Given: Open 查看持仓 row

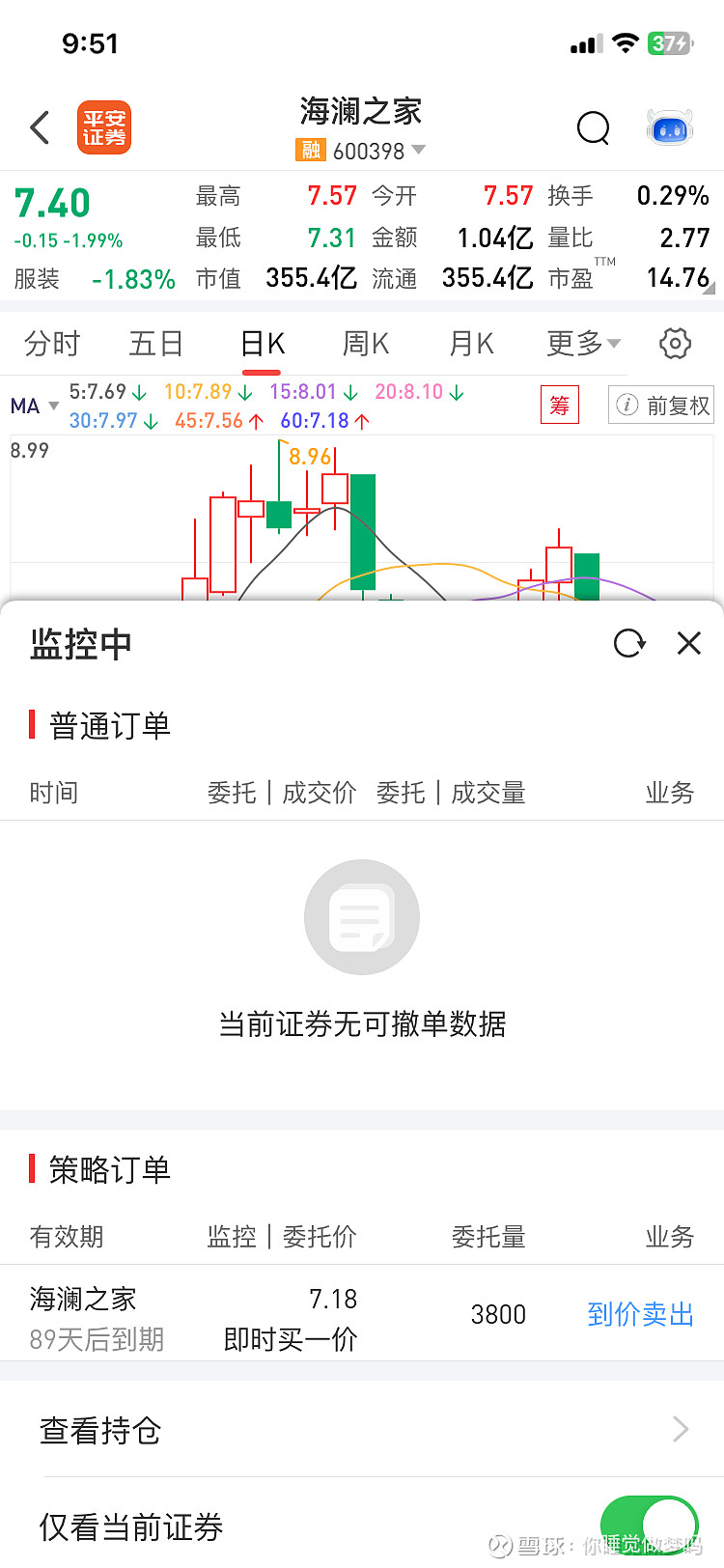Looking at the screenshot, I should (x=362, y=1430).
